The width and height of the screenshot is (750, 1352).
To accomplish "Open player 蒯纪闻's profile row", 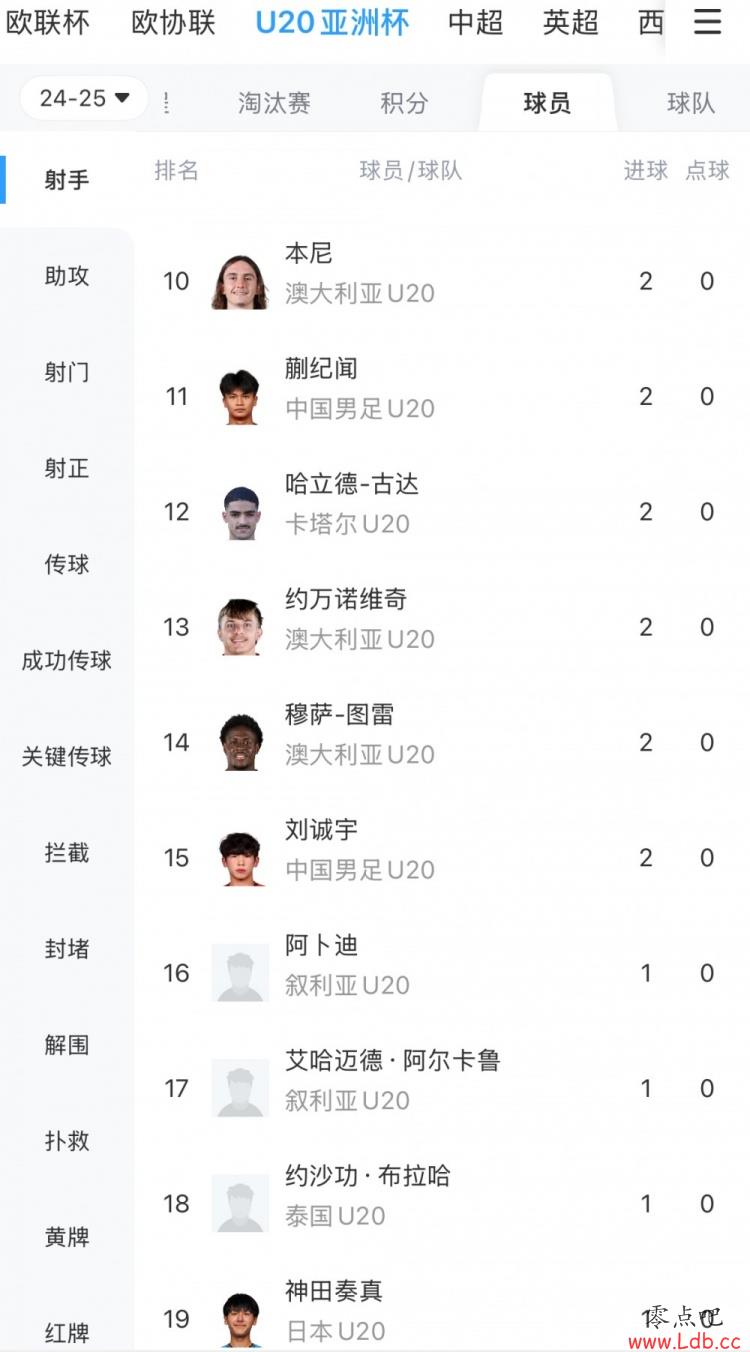I will (x=442, y=396).
